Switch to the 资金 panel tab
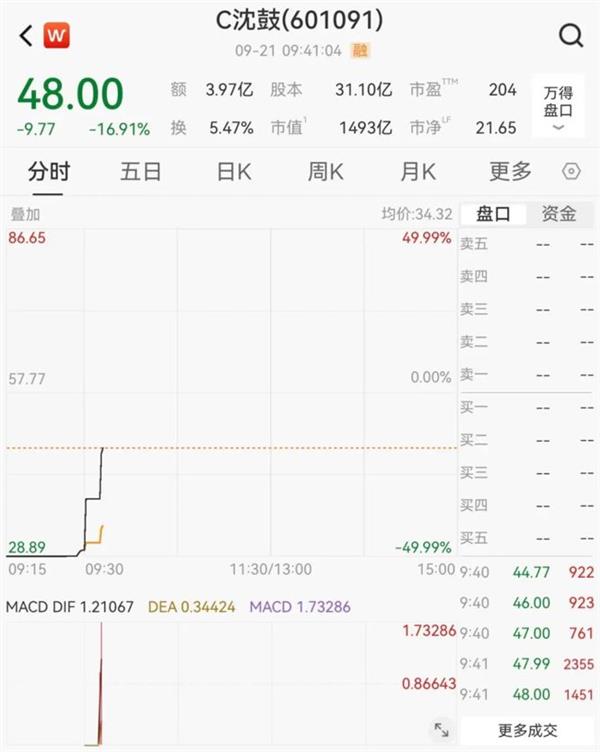This screenshot has height=752, width=600. coord(559,214)
